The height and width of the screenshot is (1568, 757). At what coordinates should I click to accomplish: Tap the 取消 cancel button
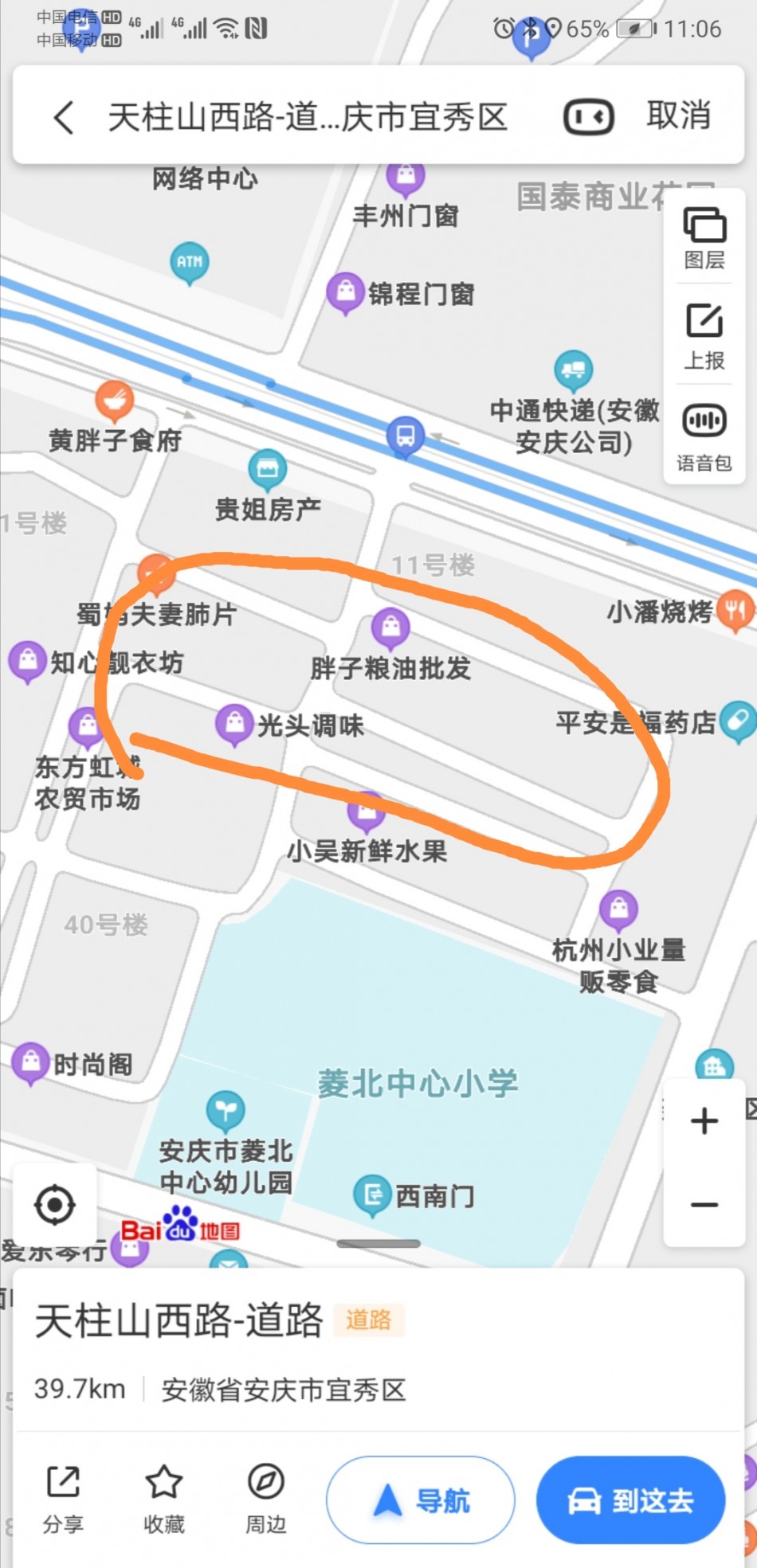pos(678,116)
